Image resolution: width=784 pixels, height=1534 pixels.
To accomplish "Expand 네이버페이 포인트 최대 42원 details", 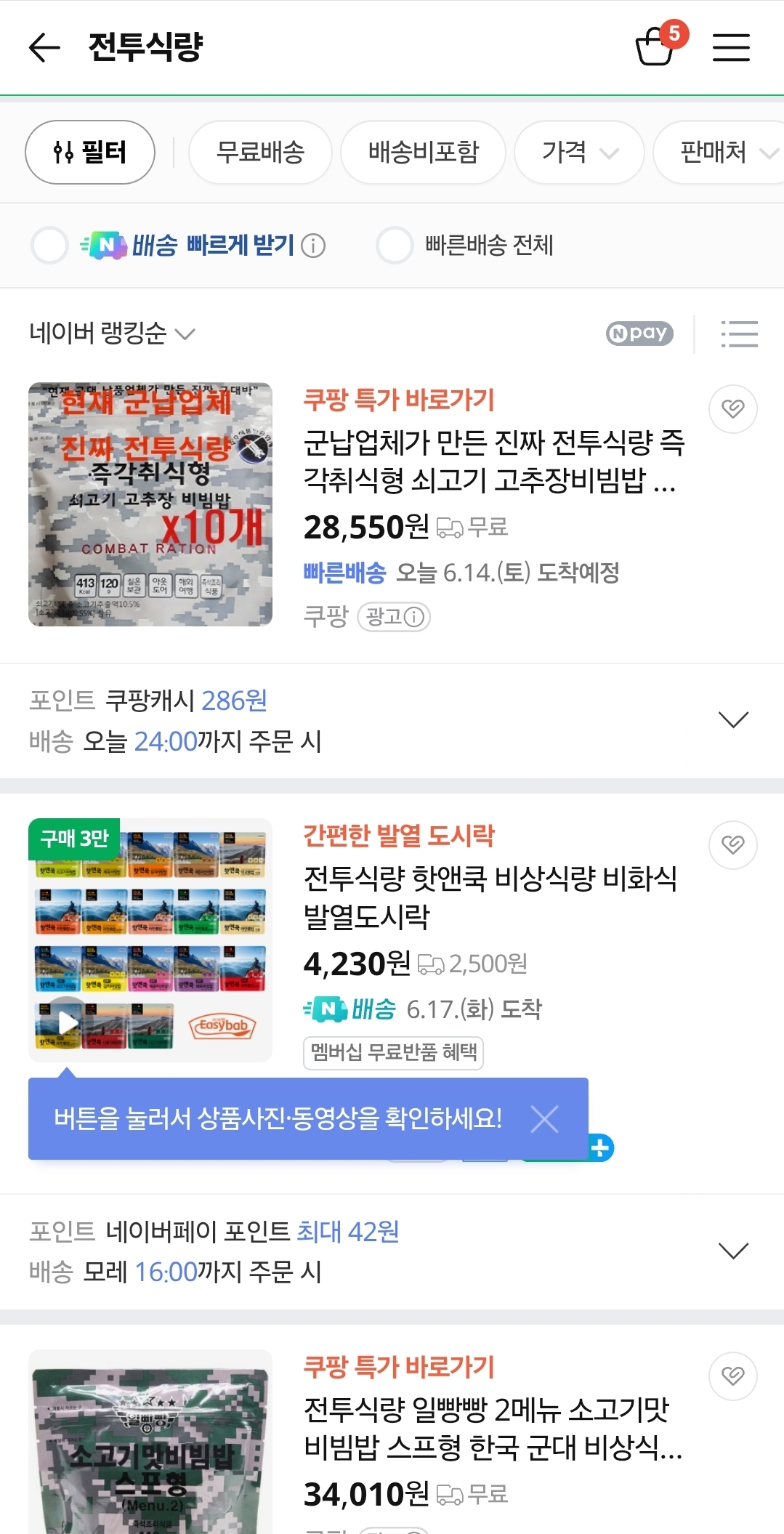I will pos(732,1251).
